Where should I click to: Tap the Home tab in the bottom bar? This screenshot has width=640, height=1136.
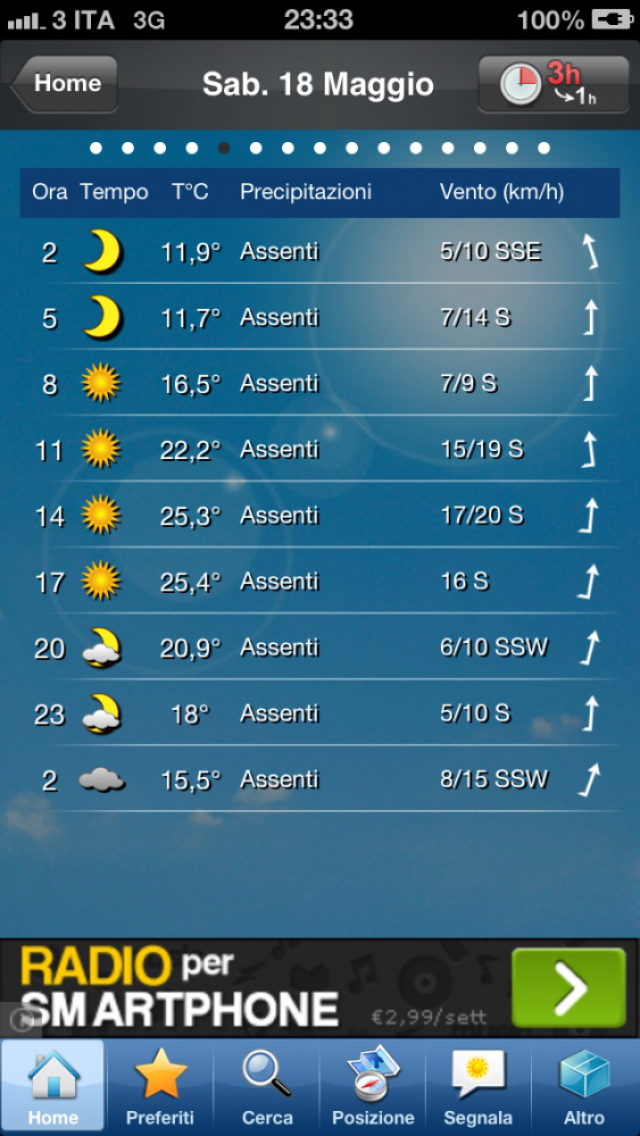pos(54,1087)
